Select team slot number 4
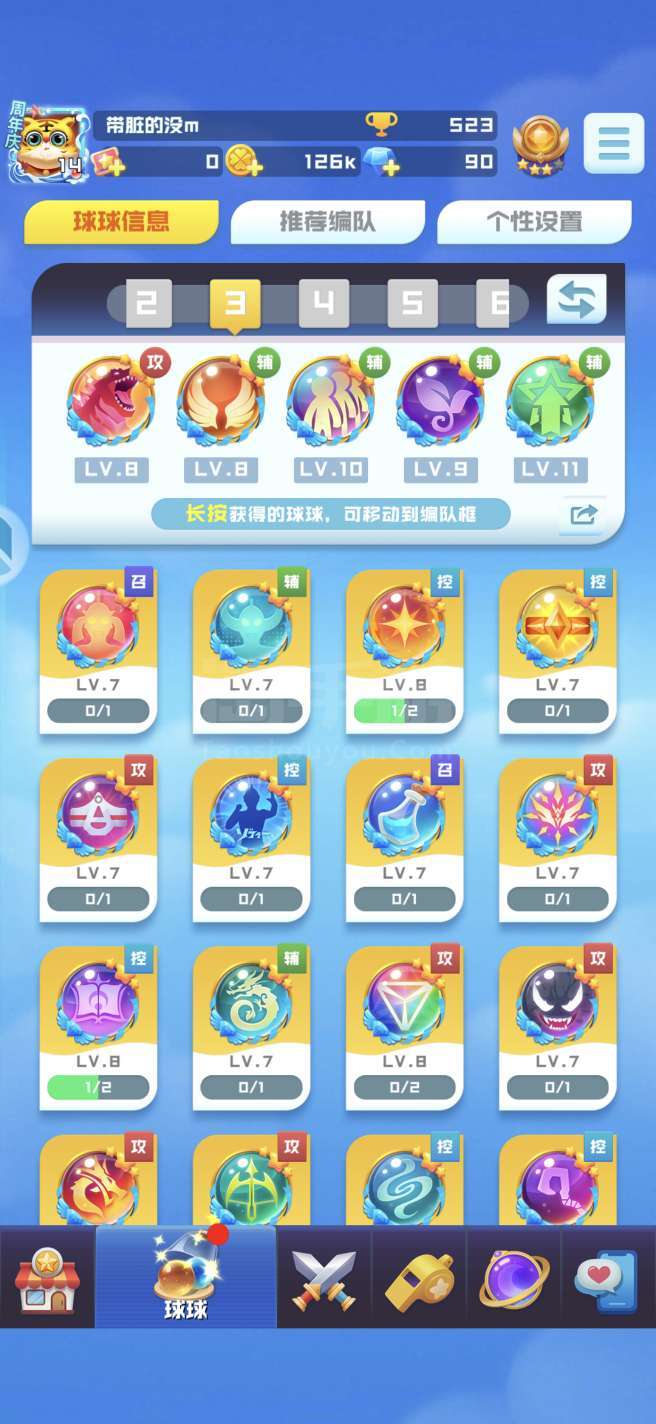 324,303
